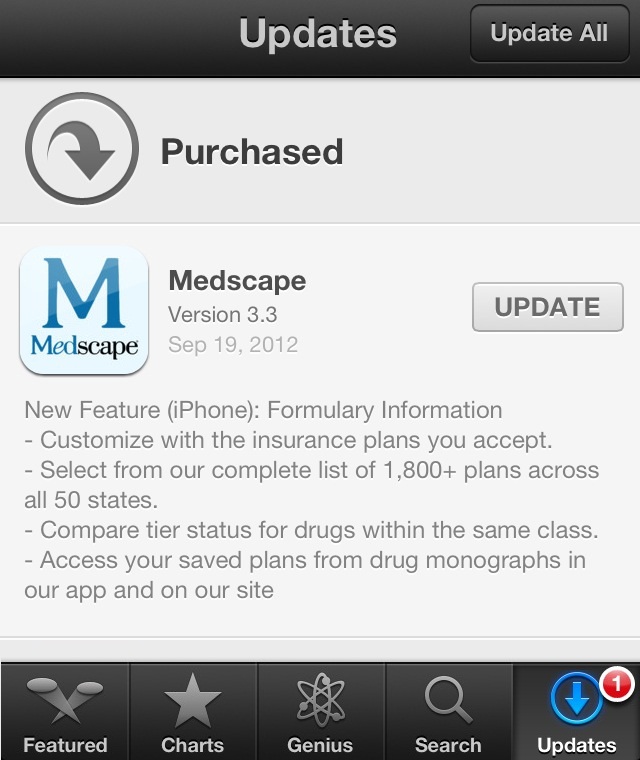
Task: Select the Updates tab
Action: (x=576, y=713)
